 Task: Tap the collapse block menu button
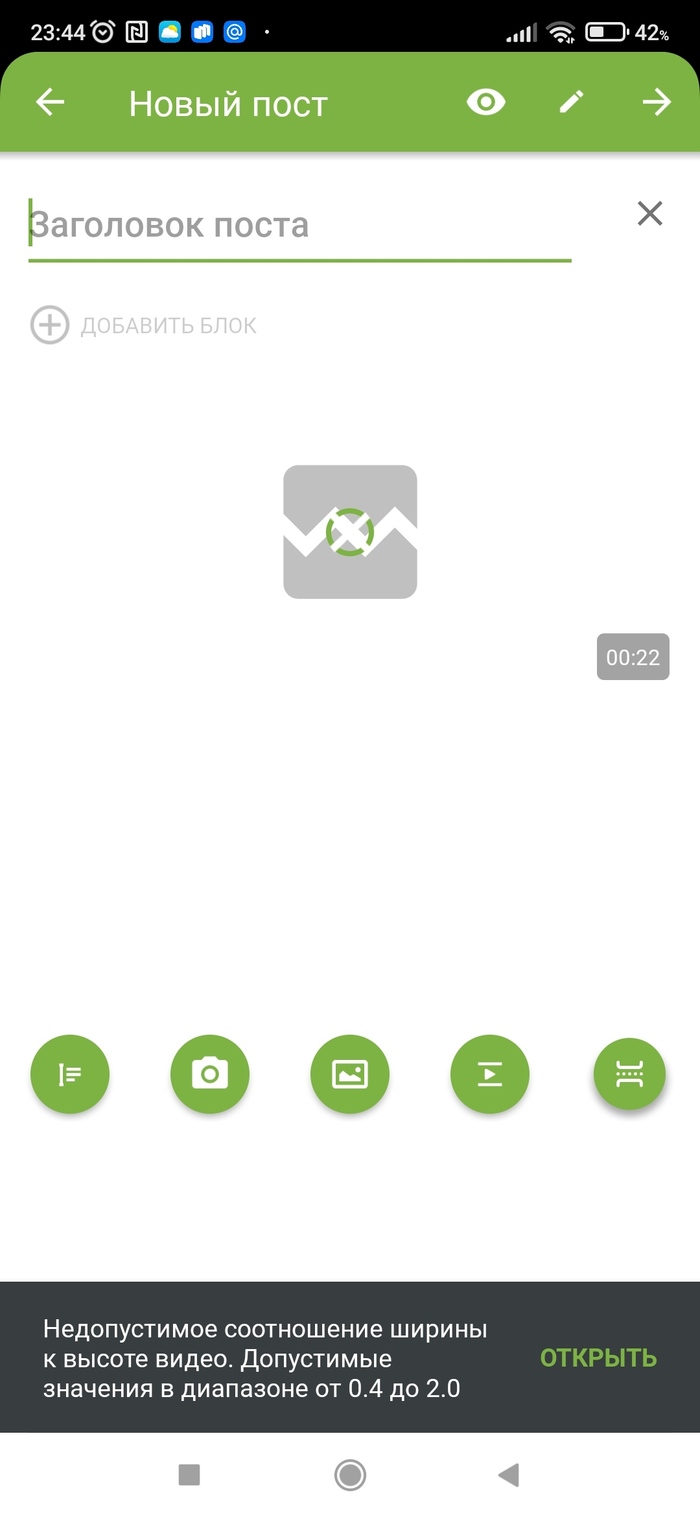[629, 1075]
